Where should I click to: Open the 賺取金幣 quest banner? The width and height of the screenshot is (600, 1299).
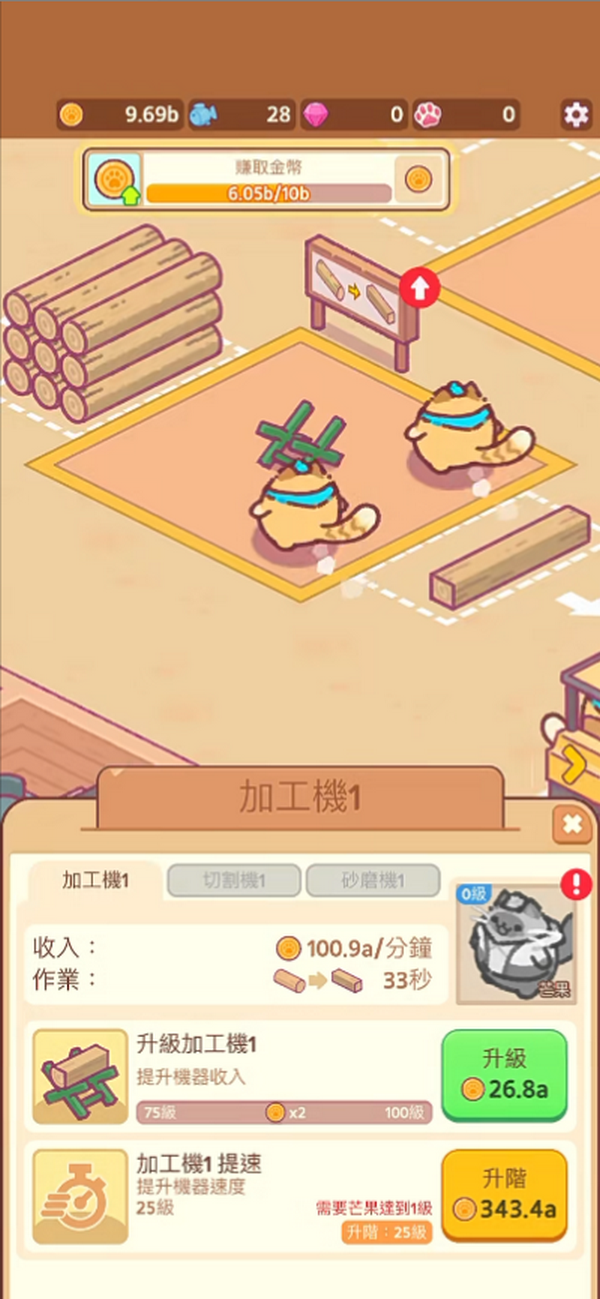click(267, 180)
